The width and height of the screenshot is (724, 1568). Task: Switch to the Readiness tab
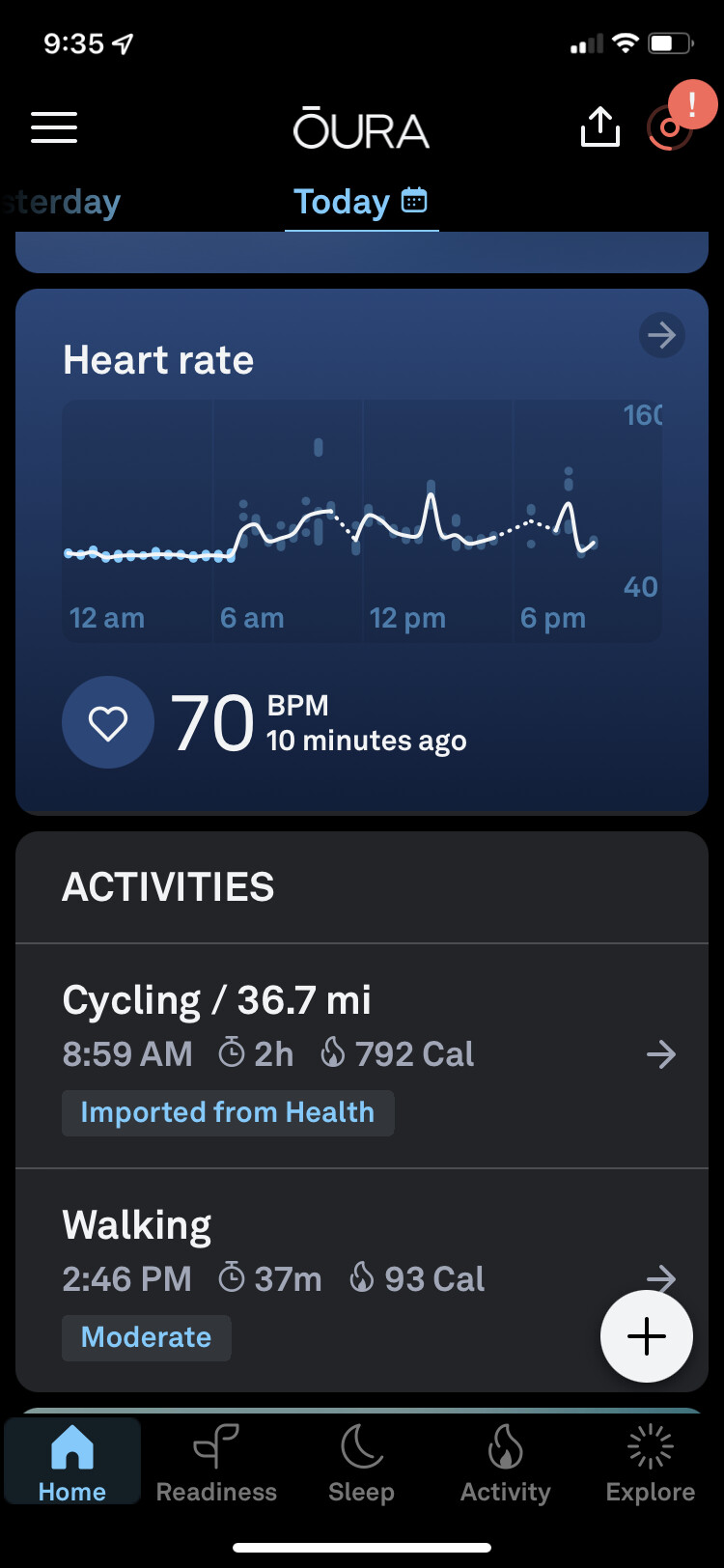(x=216, y=1462)
